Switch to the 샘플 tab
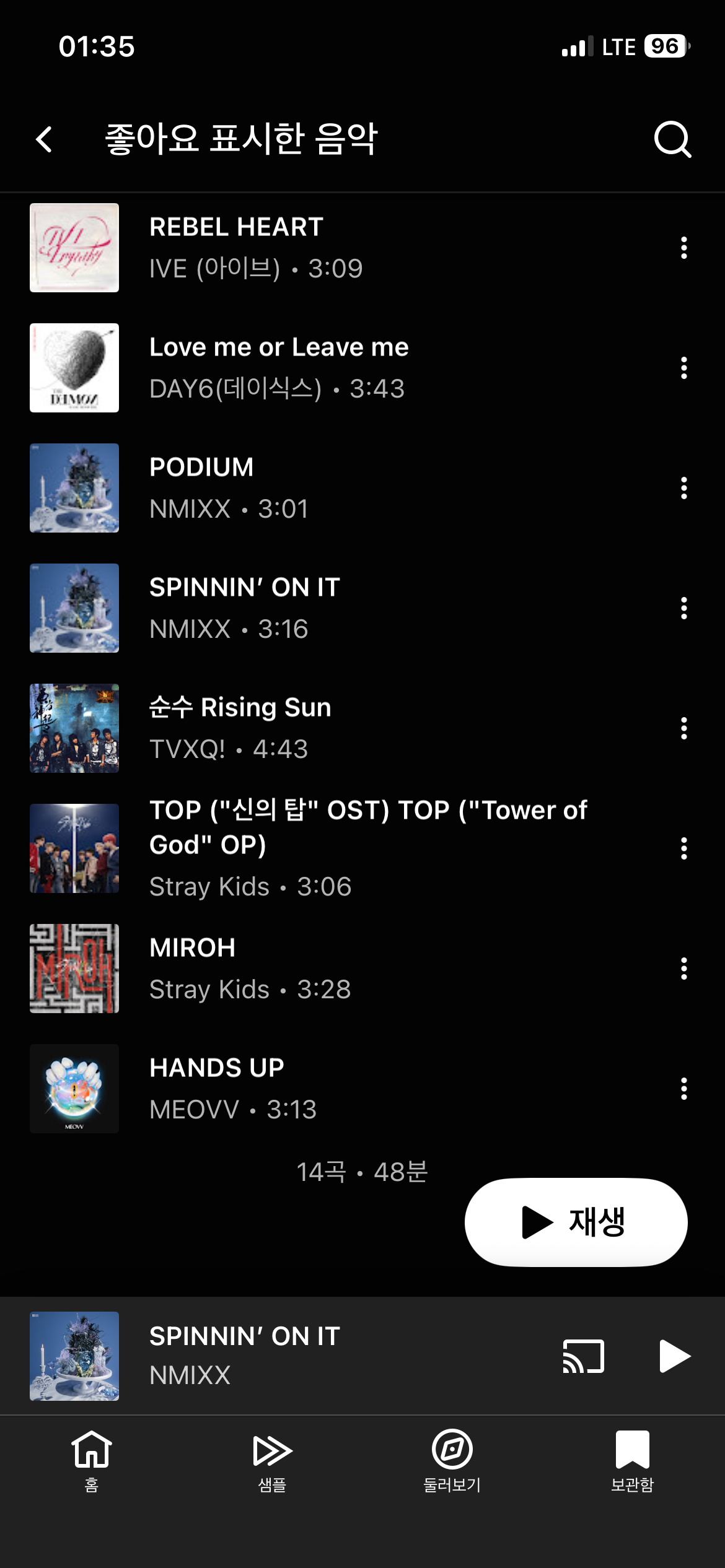The height and width of the screenshot is (1568, 725). 271,1461
